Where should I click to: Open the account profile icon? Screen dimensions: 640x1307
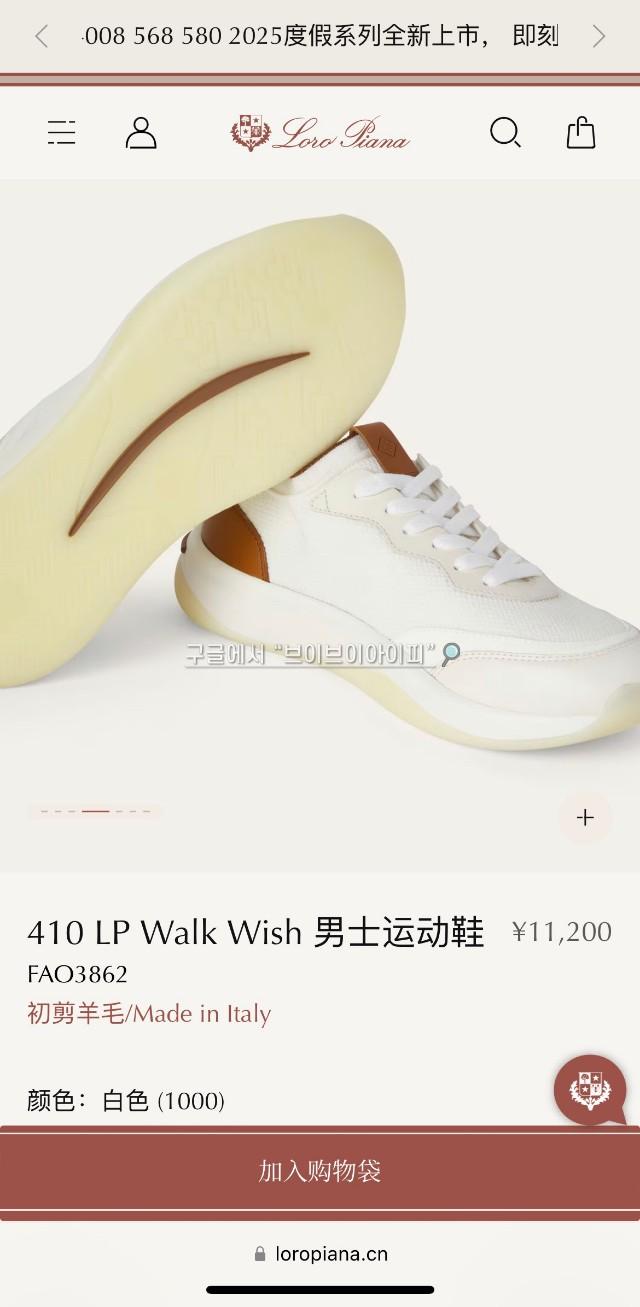141,133
